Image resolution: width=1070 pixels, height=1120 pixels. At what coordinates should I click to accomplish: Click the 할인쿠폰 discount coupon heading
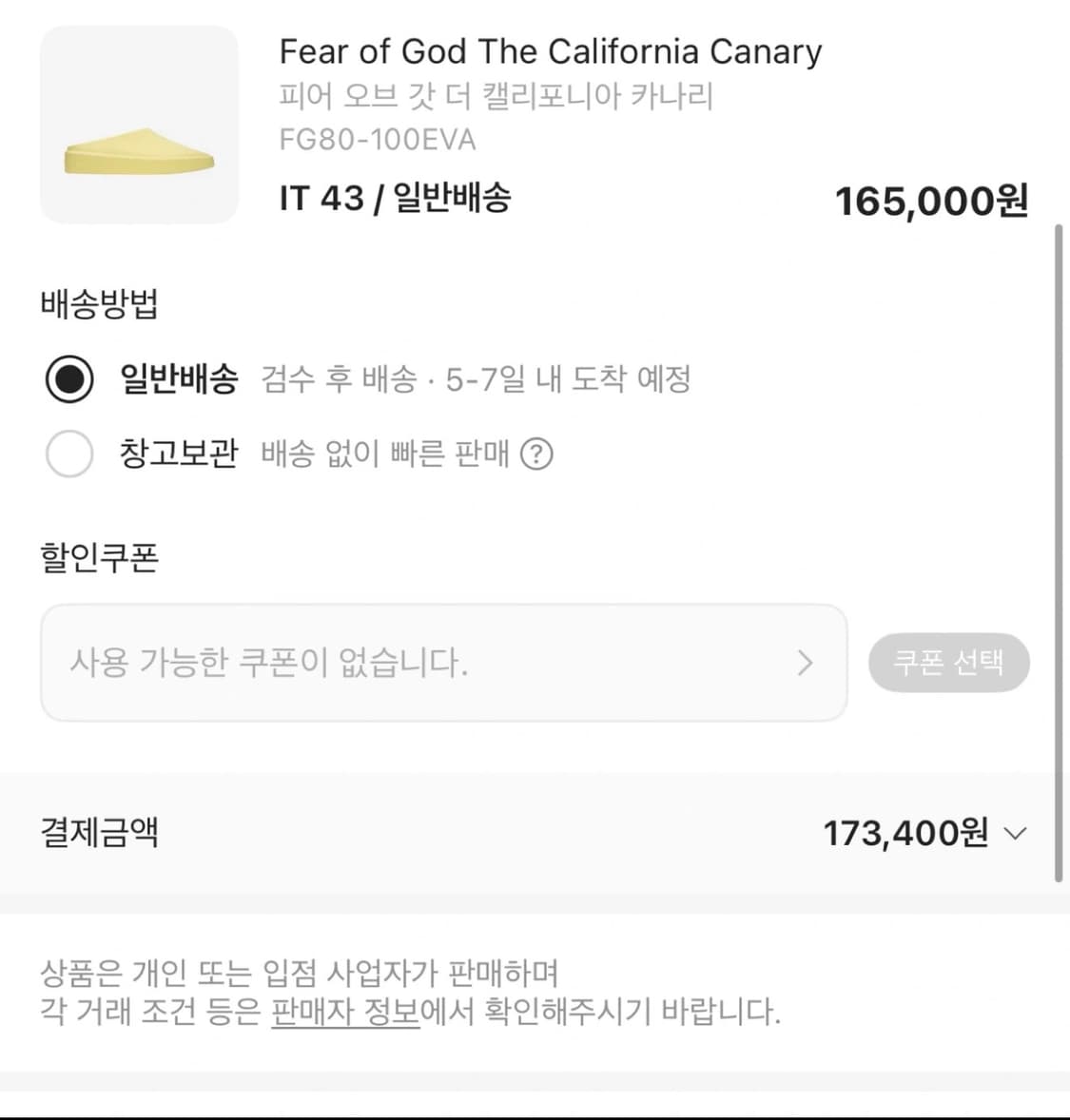tap(100, 559)
